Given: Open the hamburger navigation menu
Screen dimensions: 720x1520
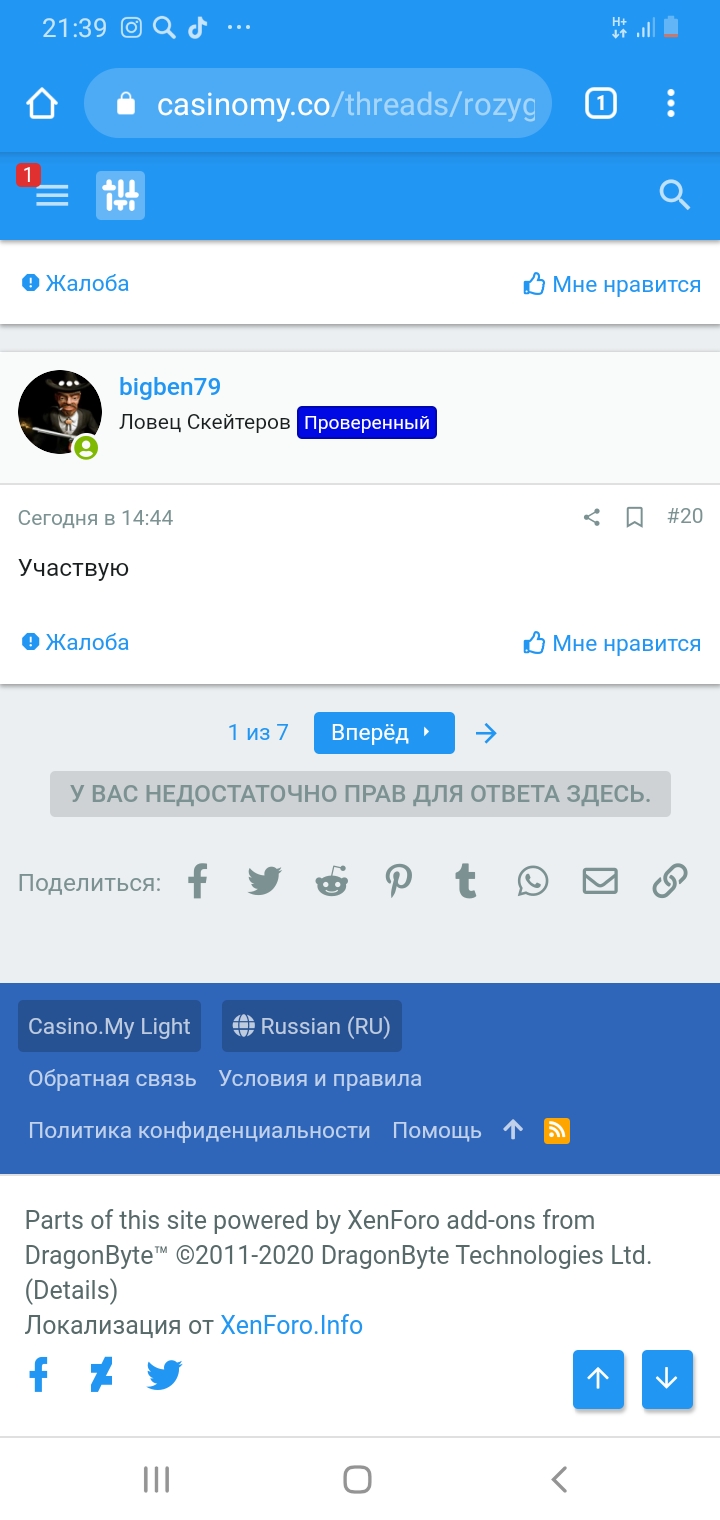Looking at the screenshot, I should point(51,196).
